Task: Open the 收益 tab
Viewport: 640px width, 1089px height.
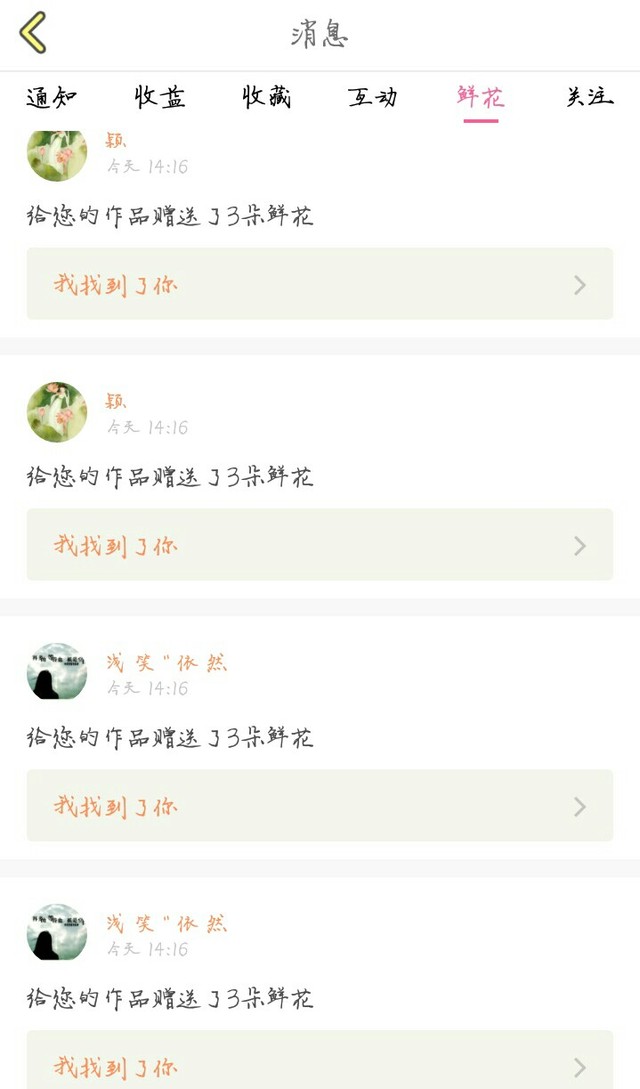Action: [x=160, y=97]
